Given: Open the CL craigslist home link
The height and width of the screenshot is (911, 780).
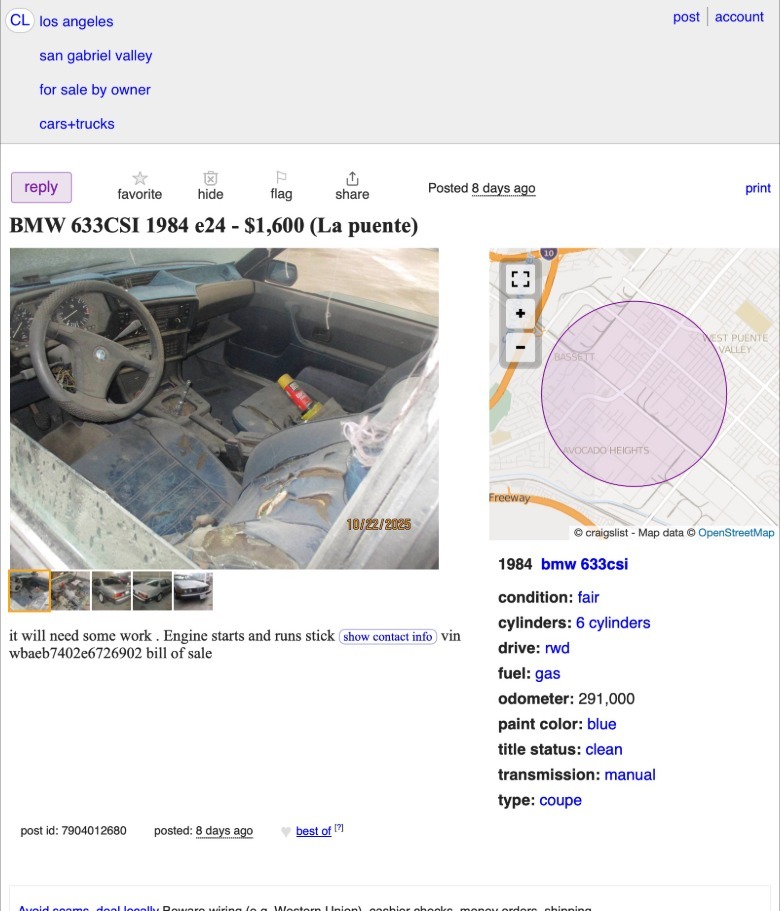Looking at the screenshot, I should [20, 21].
